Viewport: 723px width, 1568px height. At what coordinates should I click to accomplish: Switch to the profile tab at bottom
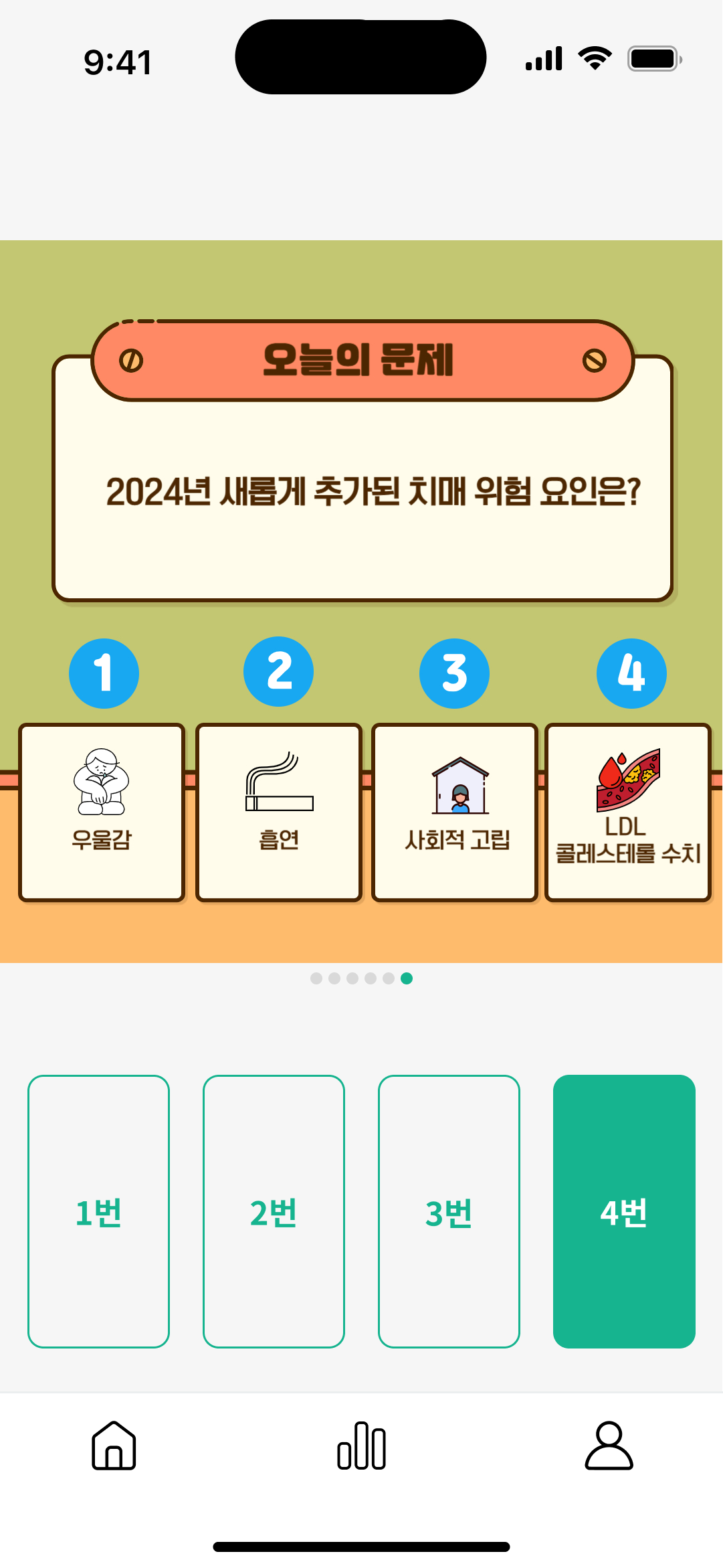pyautogui.click(x=609, y=1446)
